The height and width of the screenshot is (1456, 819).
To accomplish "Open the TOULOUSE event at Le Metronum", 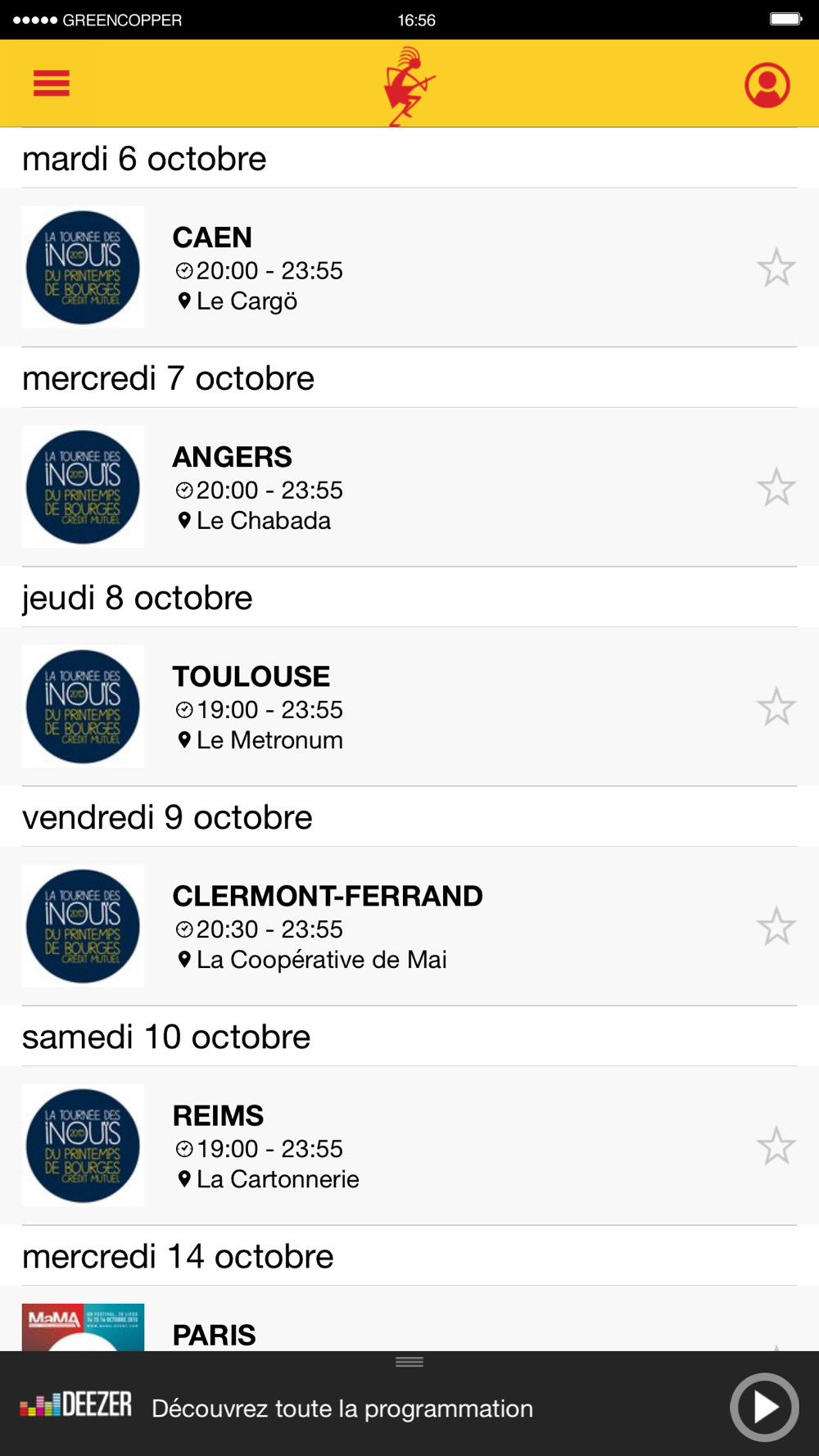I will [x=409, y=707].
